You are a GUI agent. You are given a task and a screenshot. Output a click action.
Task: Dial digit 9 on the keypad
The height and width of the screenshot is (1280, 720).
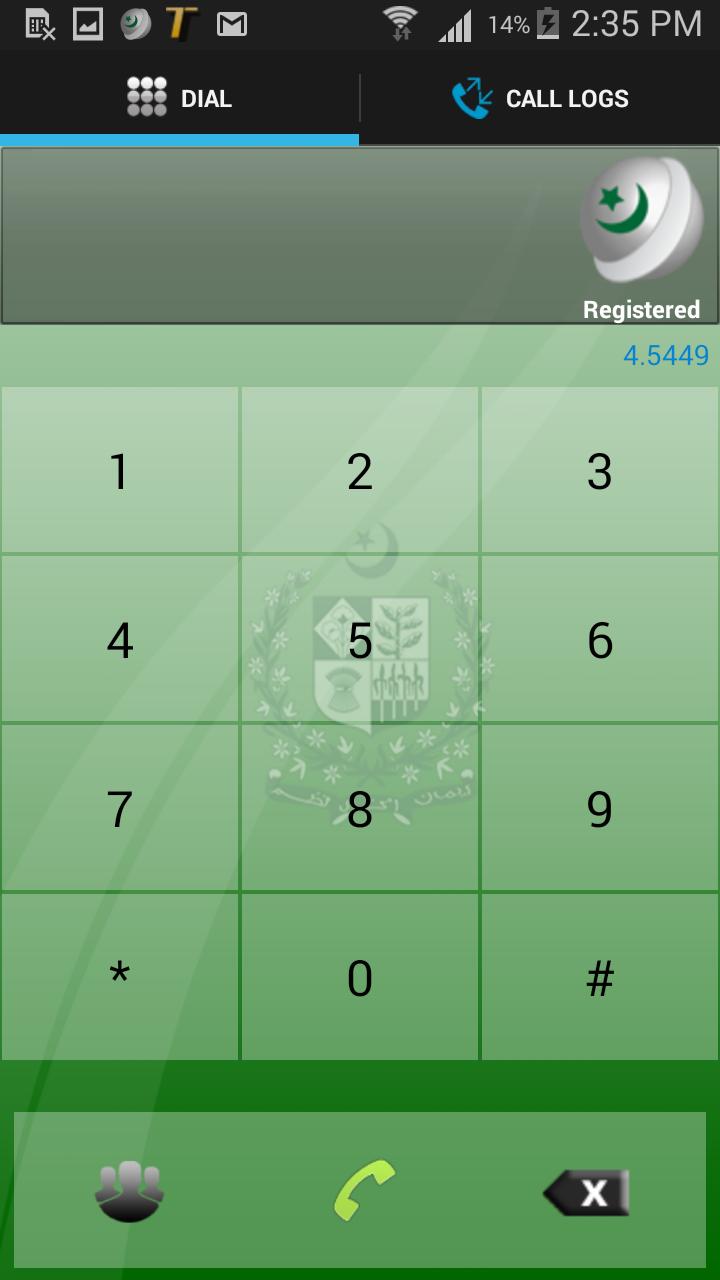pos(600,808)
